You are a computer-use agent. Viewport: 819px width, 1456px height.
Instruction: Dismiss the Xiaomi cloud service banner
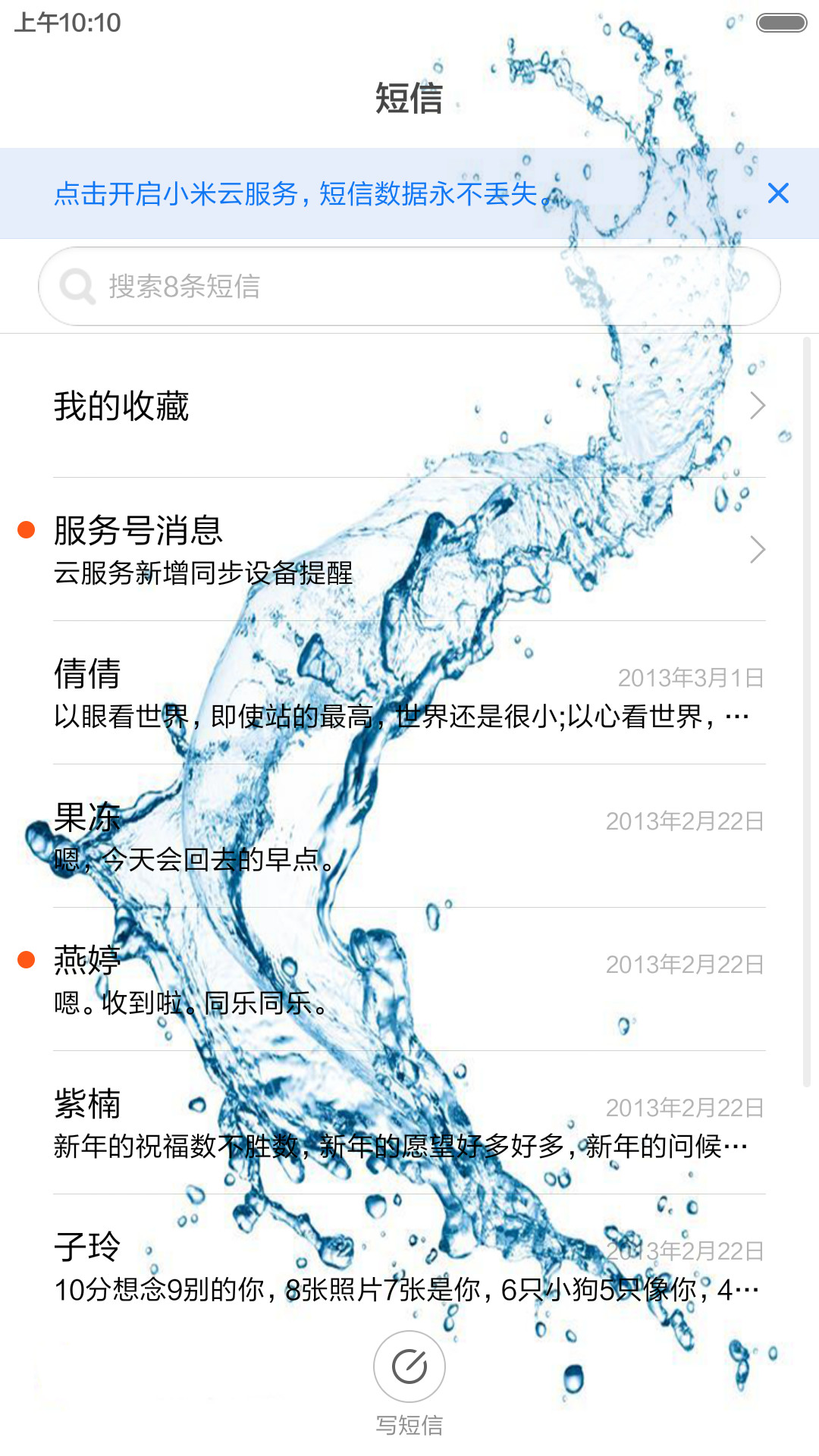click(778, 193)
